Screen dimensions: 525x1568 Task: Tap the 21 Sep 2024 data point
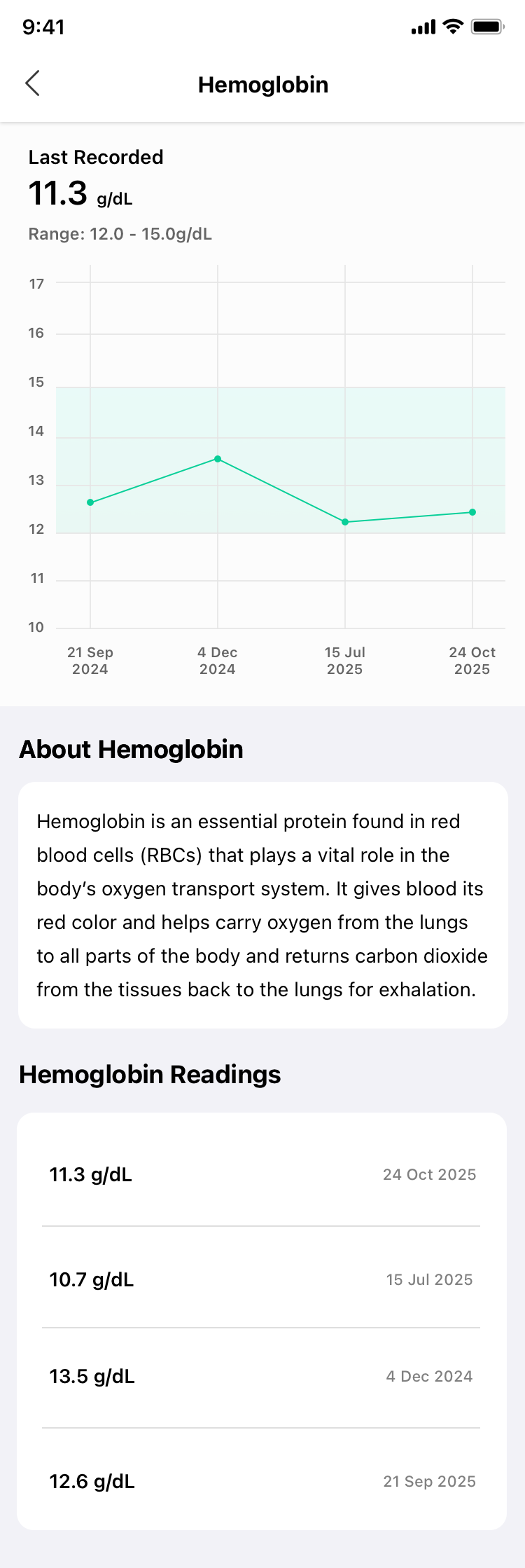click(x=90, y=502)
